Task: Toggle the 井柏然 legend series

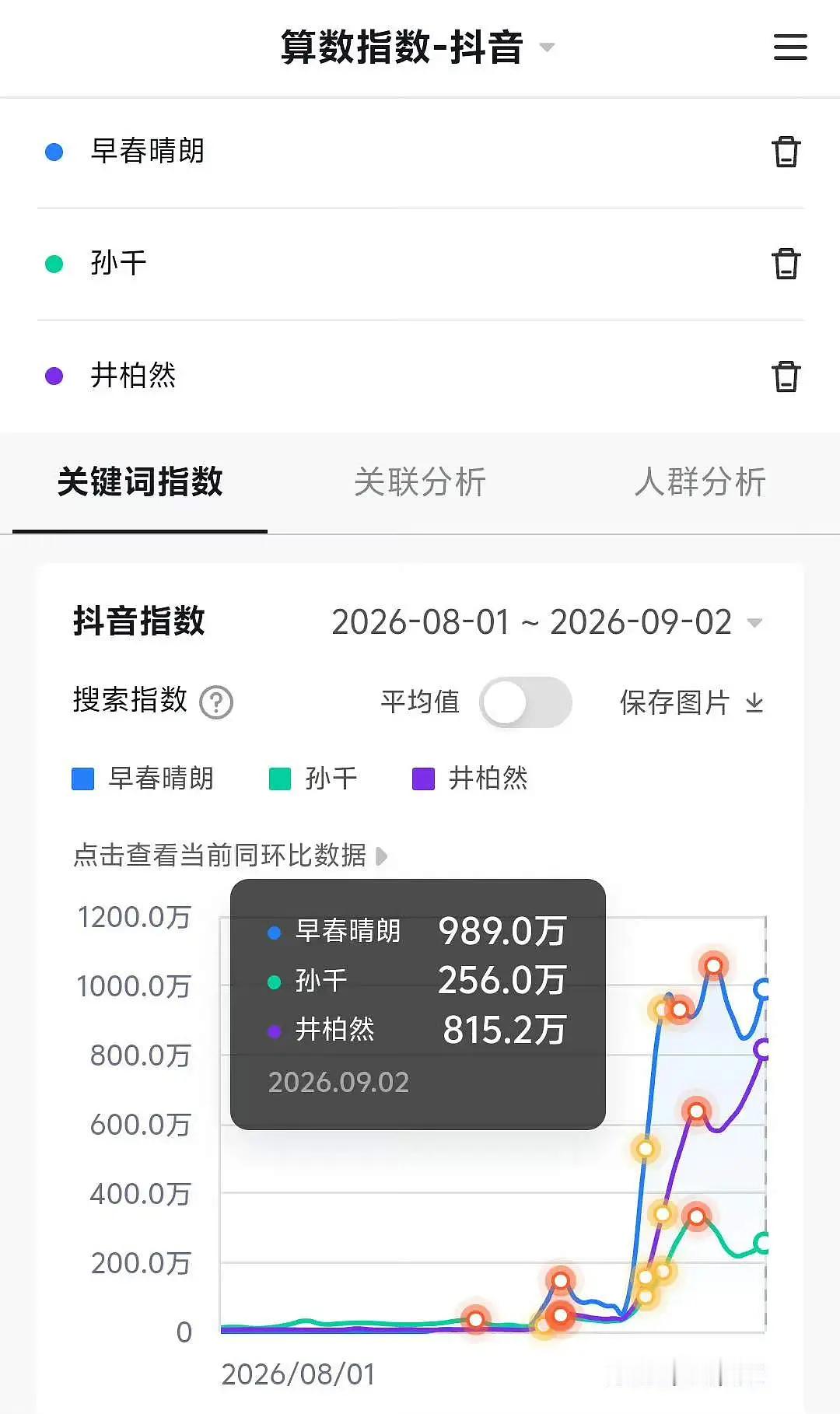Action: pos(470,779)
